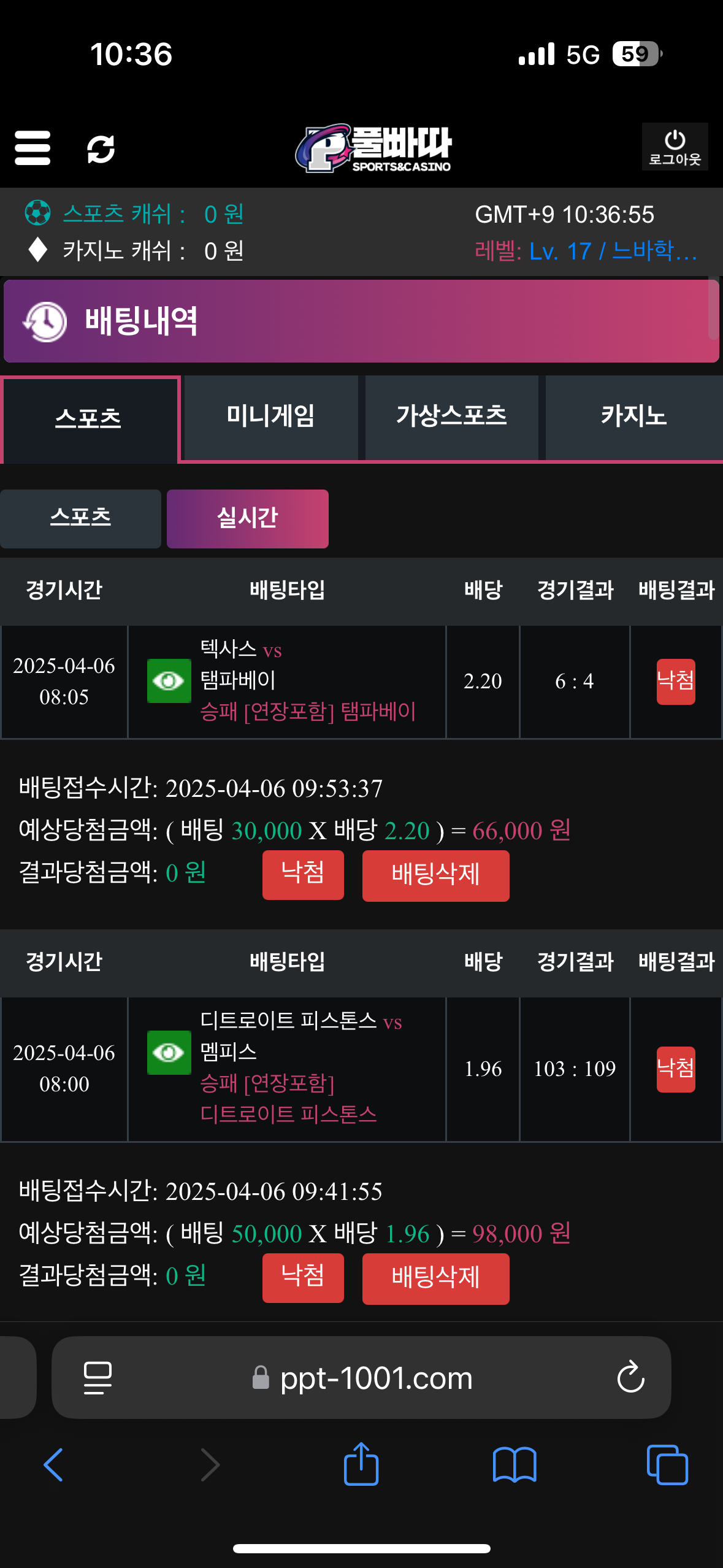
Task: Switch to the 카지노 tab
Action: tap(633, 417)
